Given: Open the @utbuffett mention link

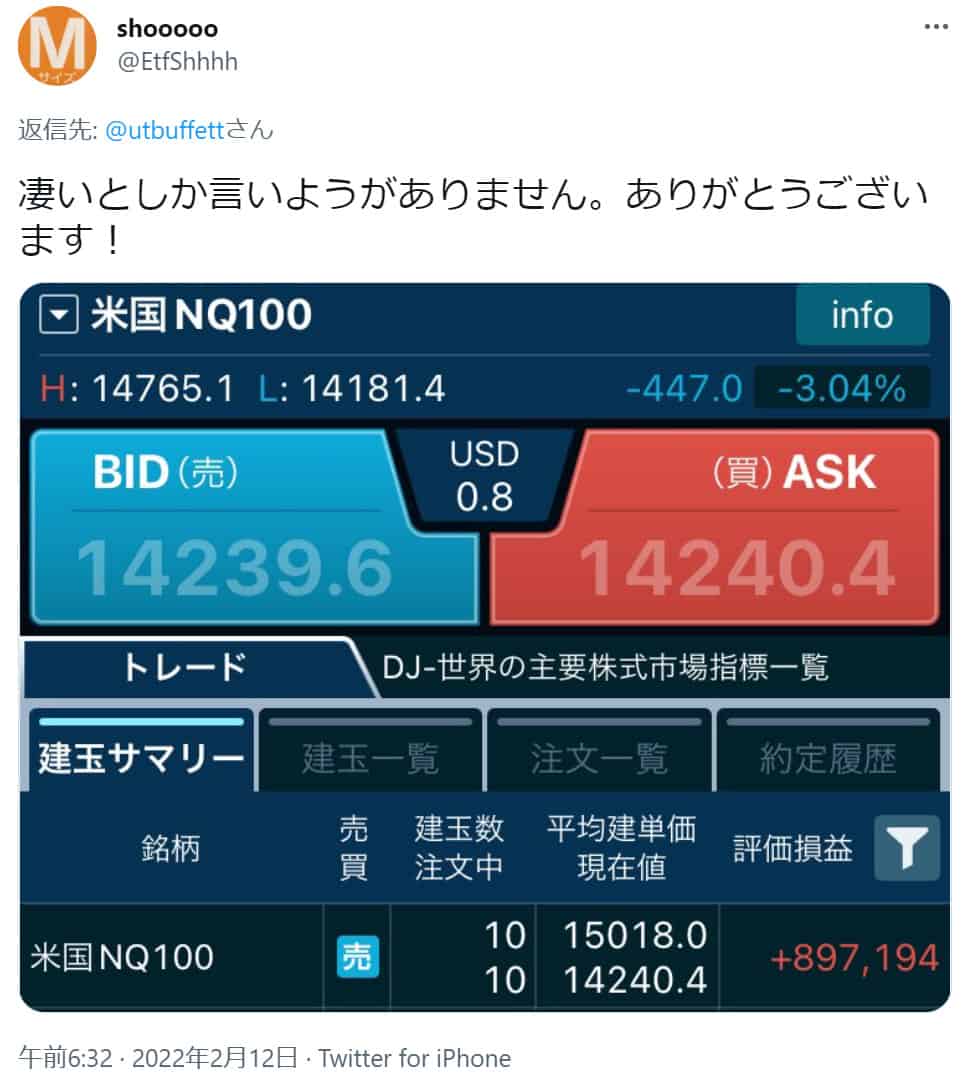Looking at the screenshot, I should (164, 130).
